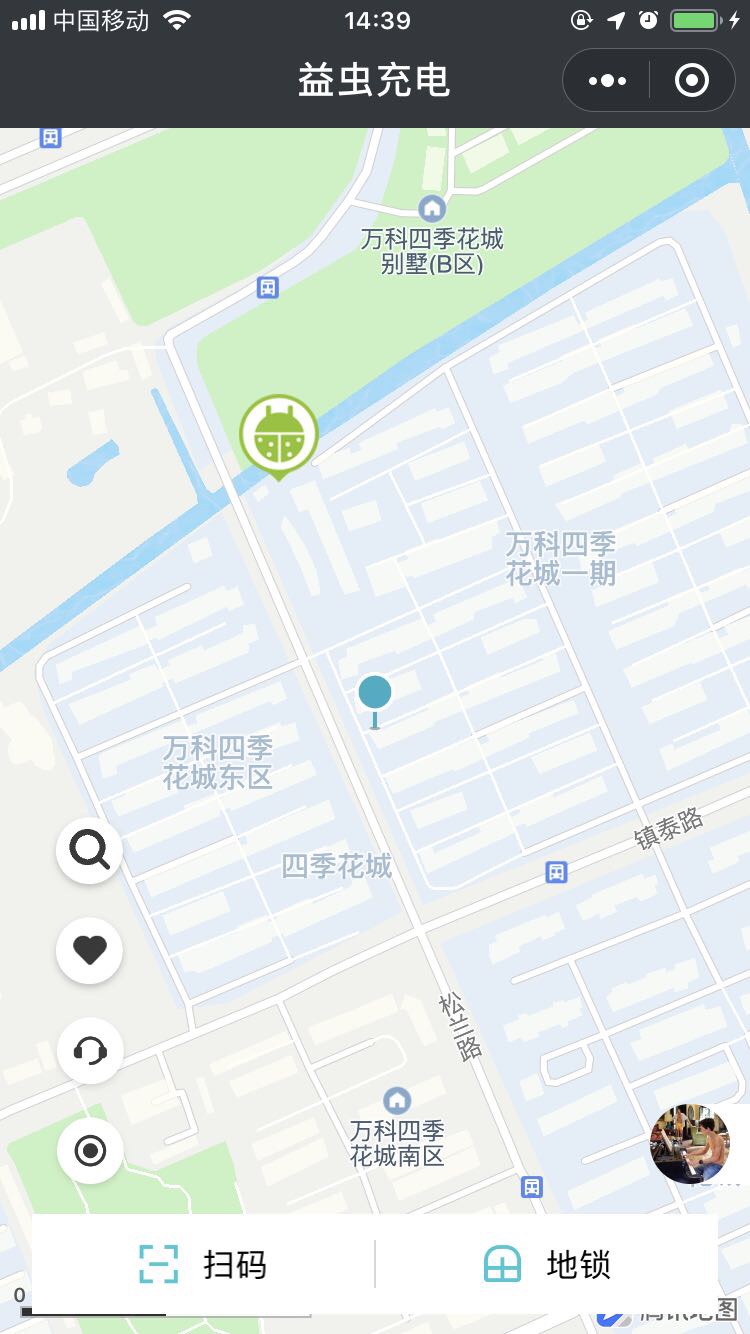This screenshot has height=1334, width=750.
Task: Open the mini program more-options menu
Action: (608, 80)
